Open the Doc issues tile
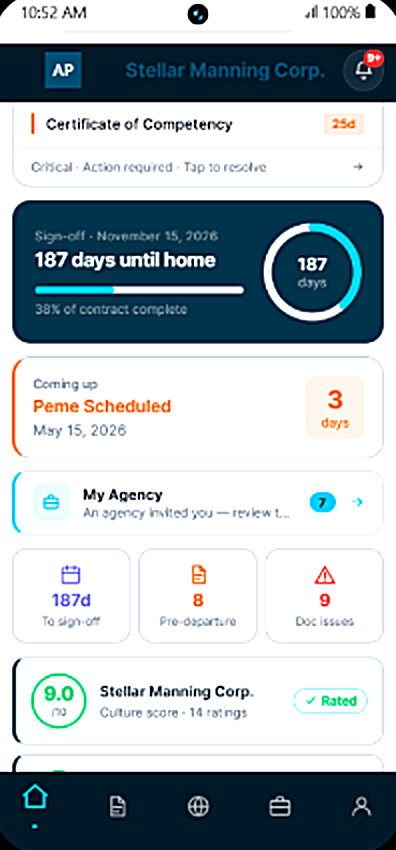Screen dimensions: 396x850 point(324,596)
